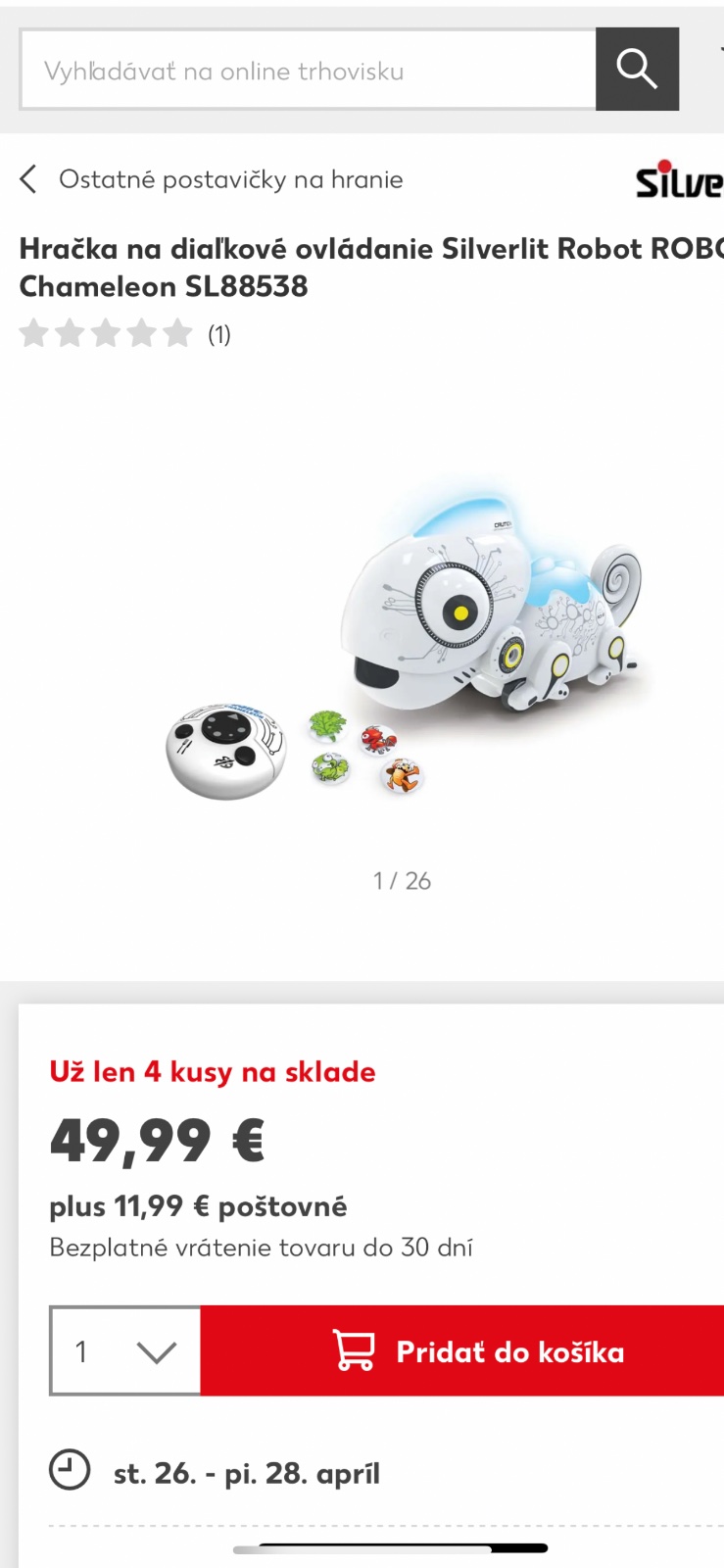Screen dimensions: 724x1568
Task: Go back to Ostatné postavičky na hranie
Action: (x=211, y=179)
